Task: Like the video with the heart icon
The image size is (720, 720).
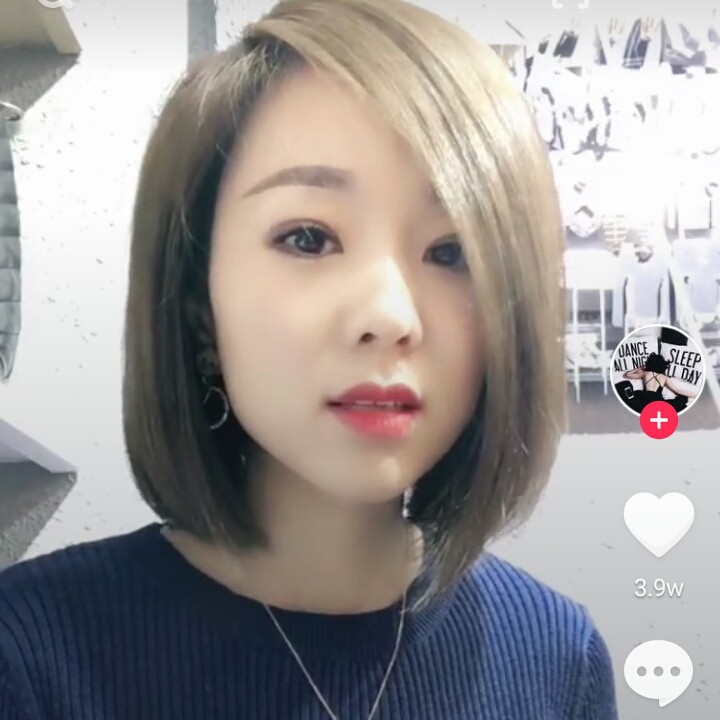Action: point(658,524)
